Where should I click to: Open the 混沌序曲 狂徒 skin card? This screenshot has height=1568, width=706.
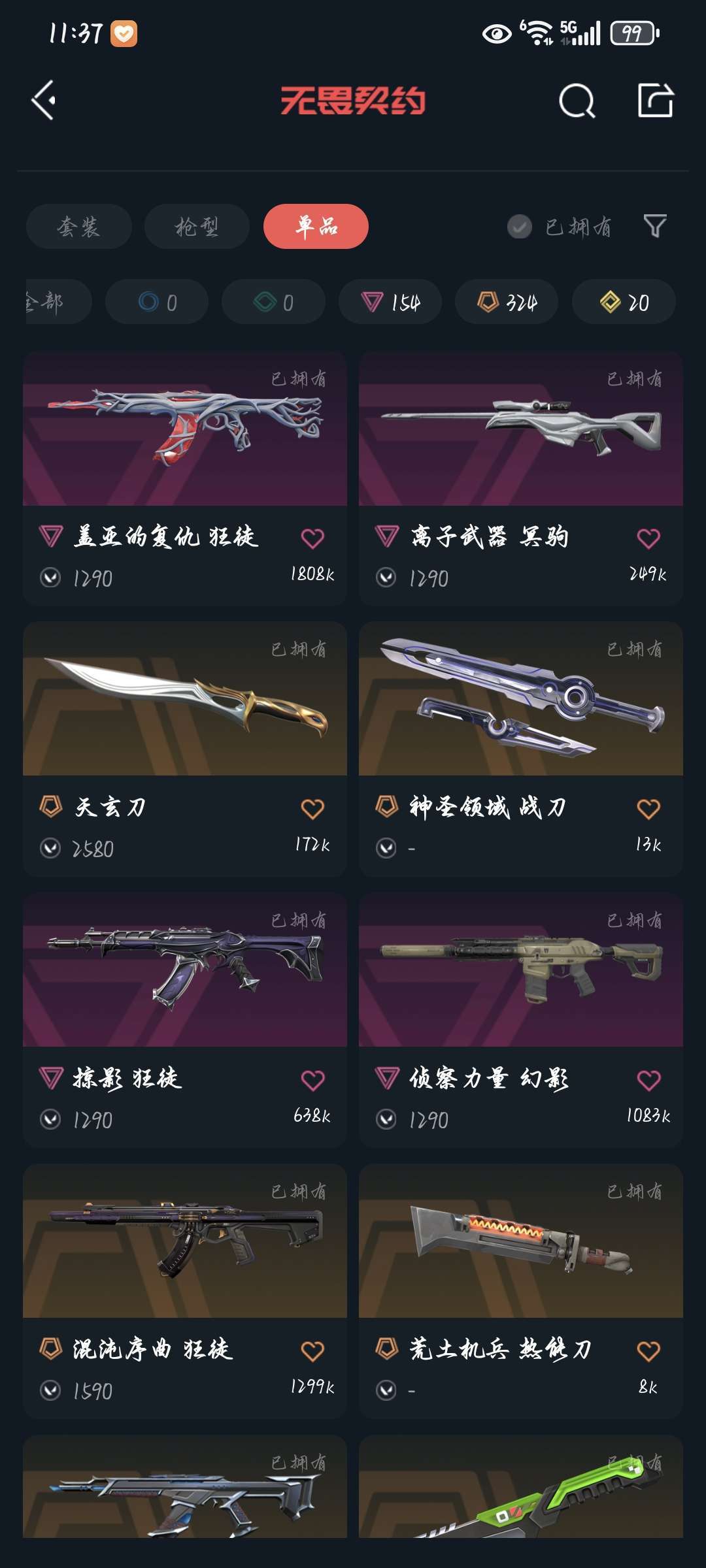click(x=185, y=1291)
